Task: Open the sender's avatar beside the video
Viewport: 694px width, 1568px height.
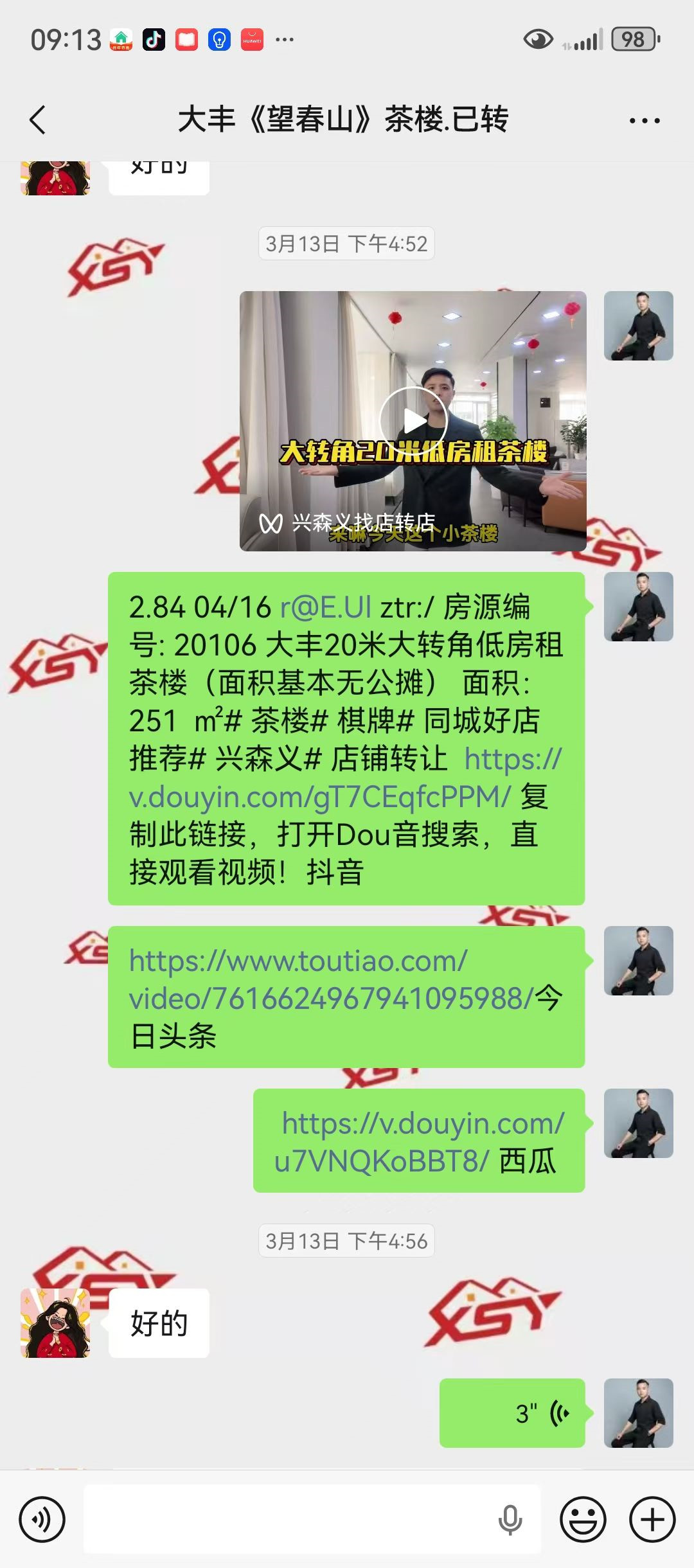Action: click(638, 326)
